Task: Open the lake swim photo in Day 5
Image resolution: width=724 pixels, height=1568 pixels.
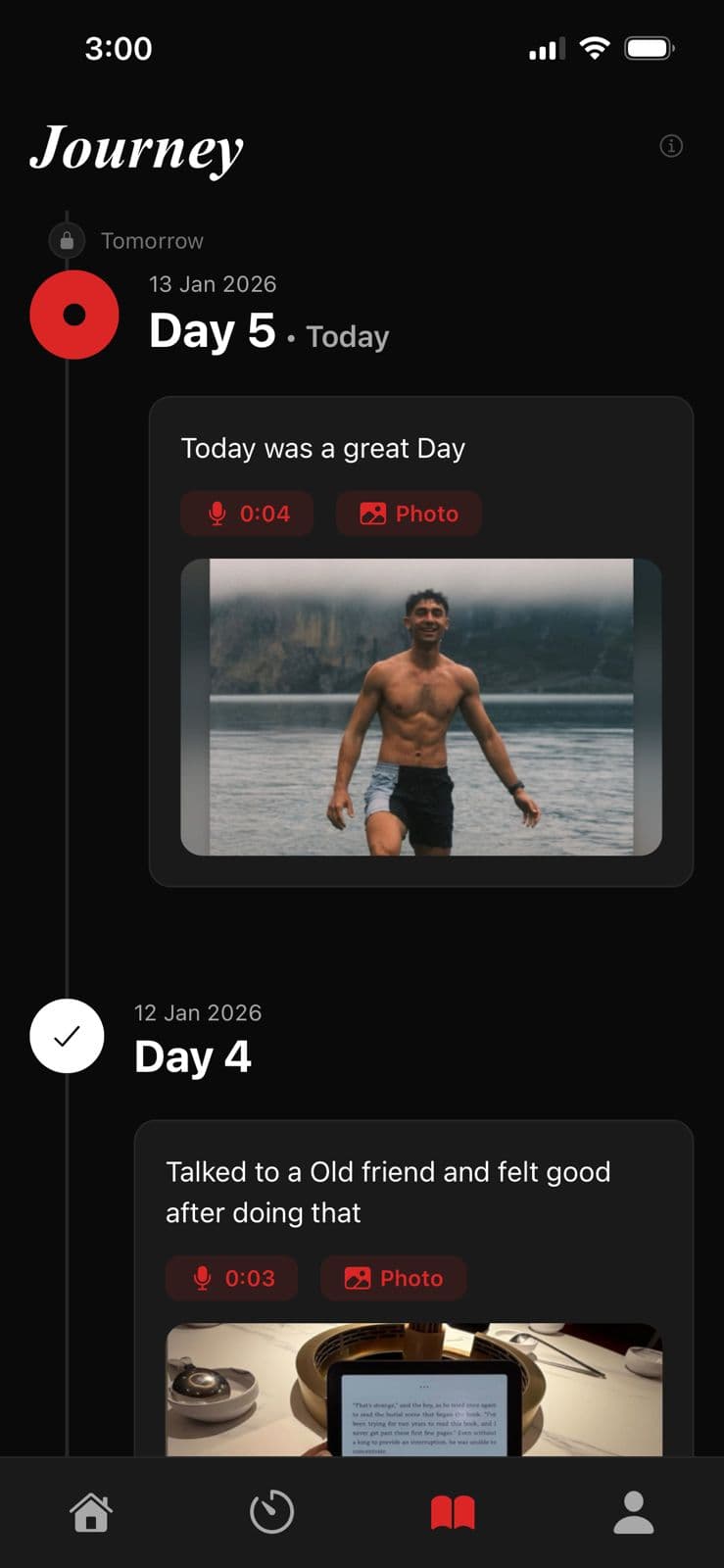Action: pos(419,702)
